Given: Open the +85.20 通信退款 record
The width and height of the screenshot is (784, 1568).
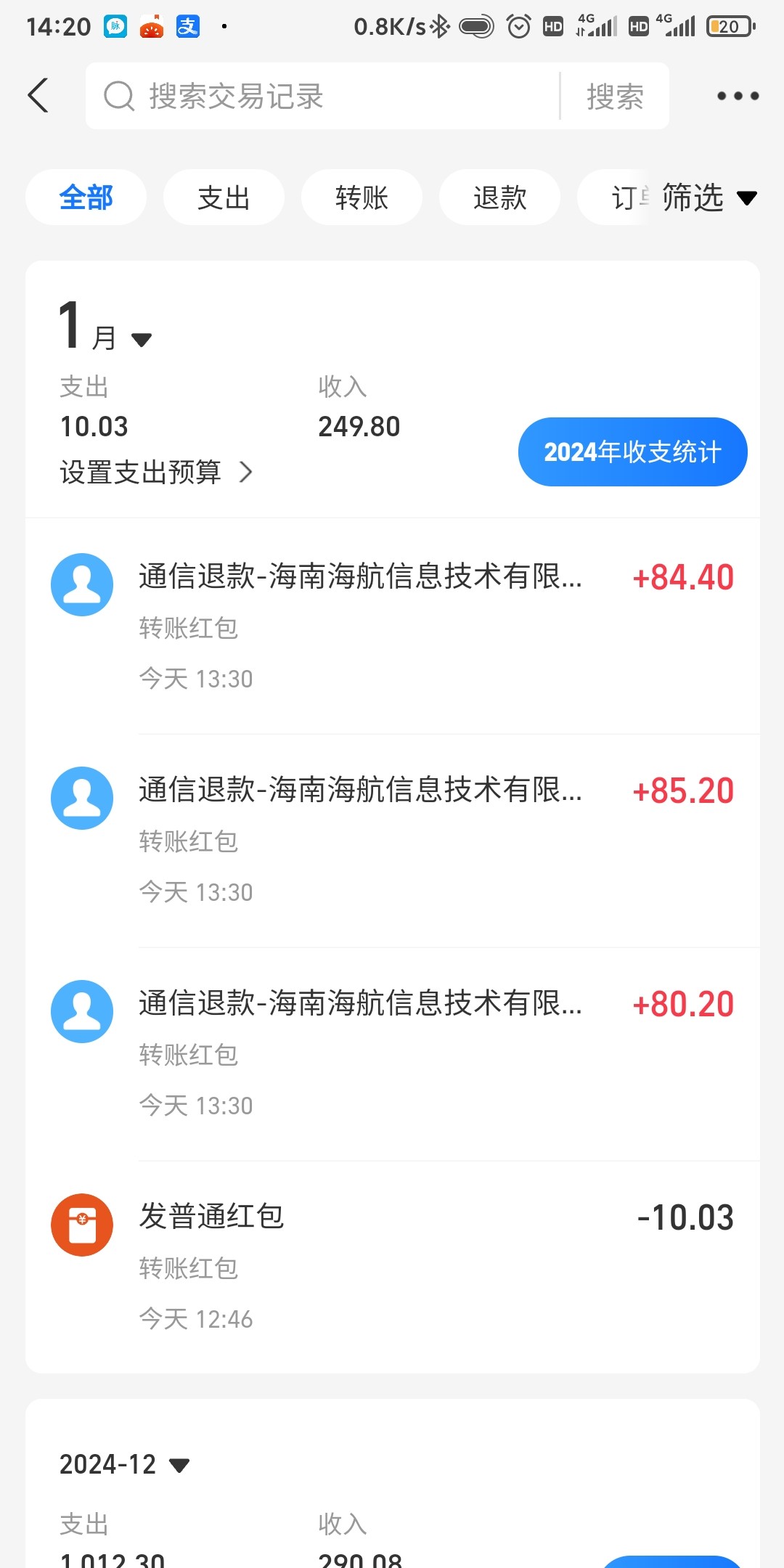Looking at the screenshot, I should point(392,839).
